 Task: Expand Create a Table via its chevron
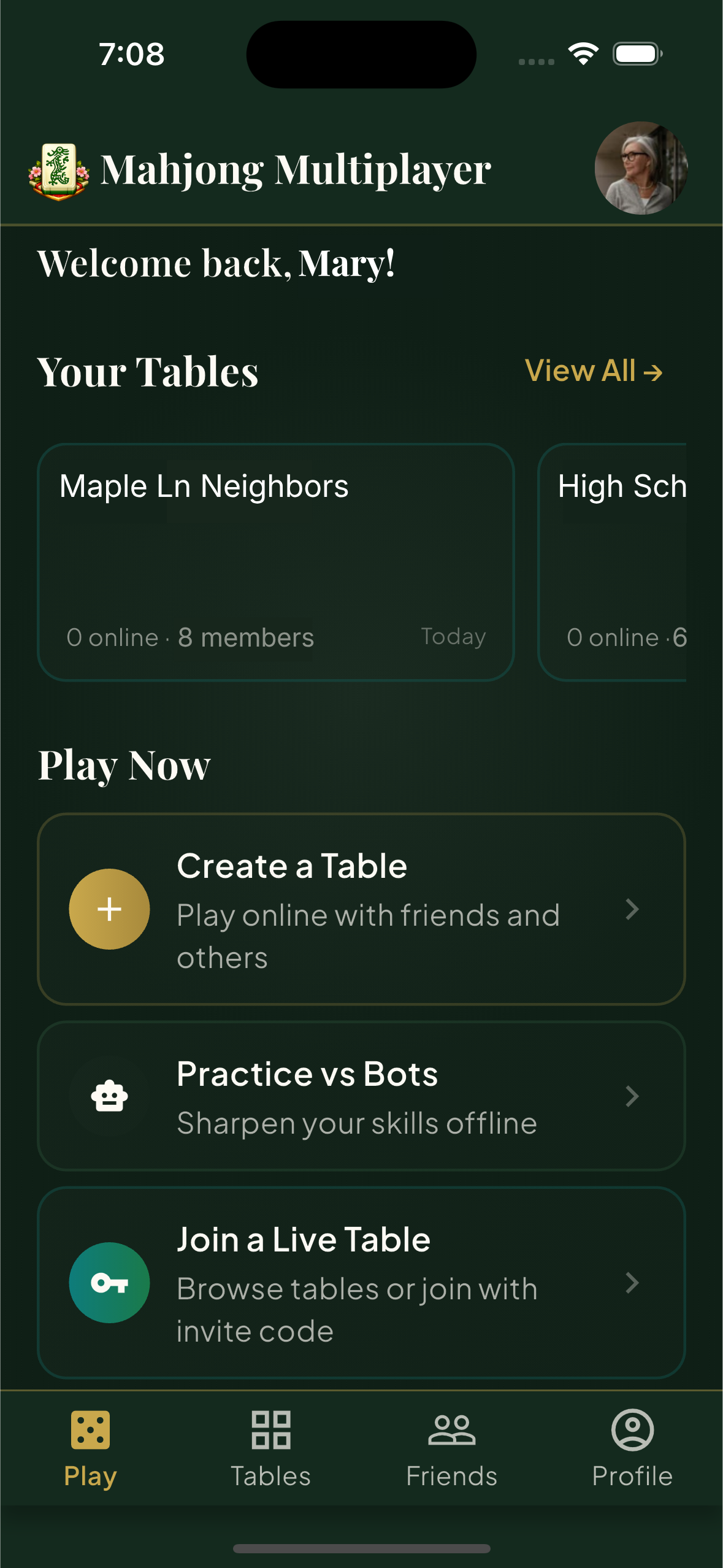click(633, 910)
